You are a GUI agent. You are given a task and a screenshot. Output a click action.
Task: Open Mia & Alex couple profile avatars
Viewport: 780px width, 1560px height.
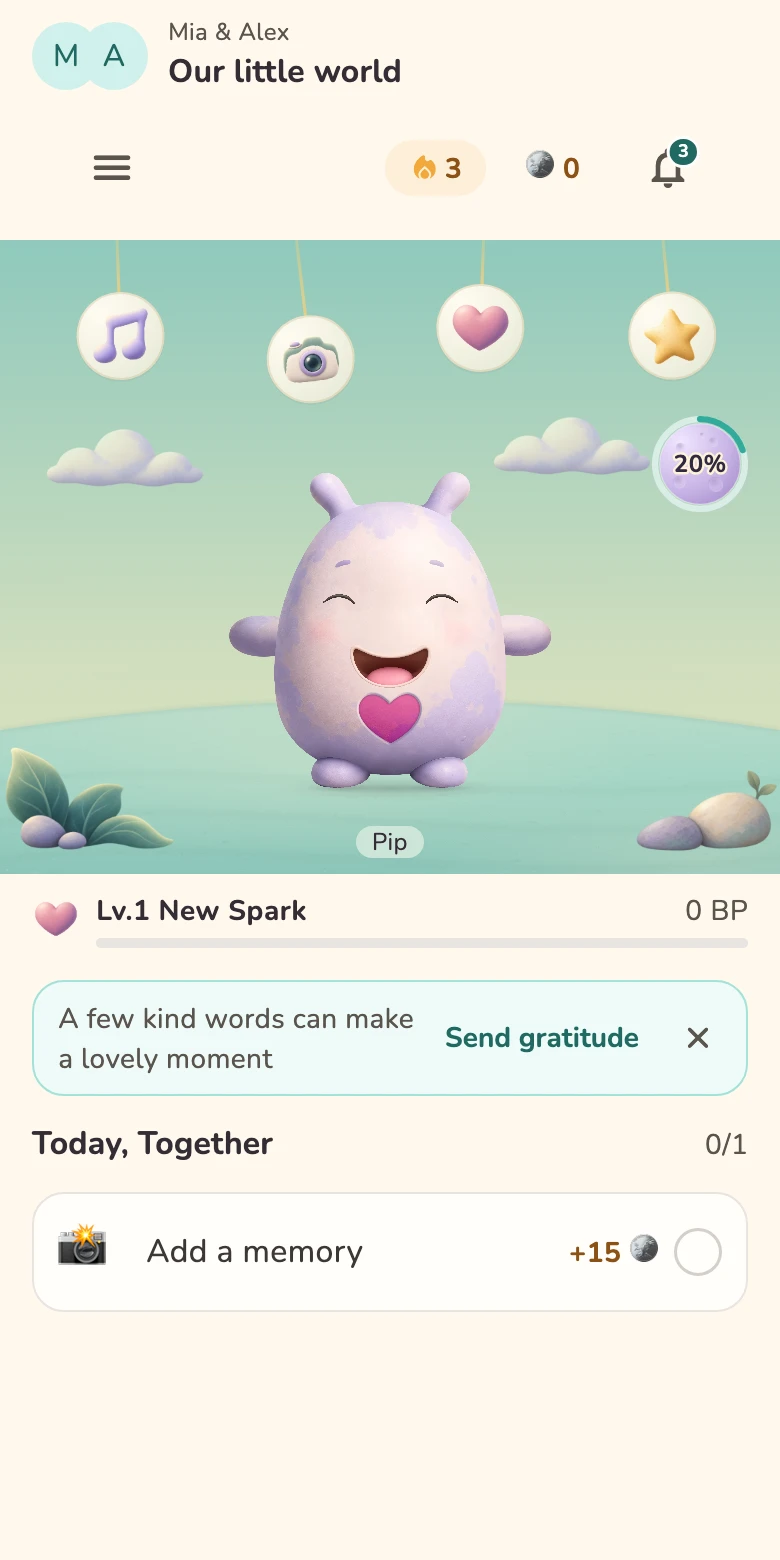point(90,56)
